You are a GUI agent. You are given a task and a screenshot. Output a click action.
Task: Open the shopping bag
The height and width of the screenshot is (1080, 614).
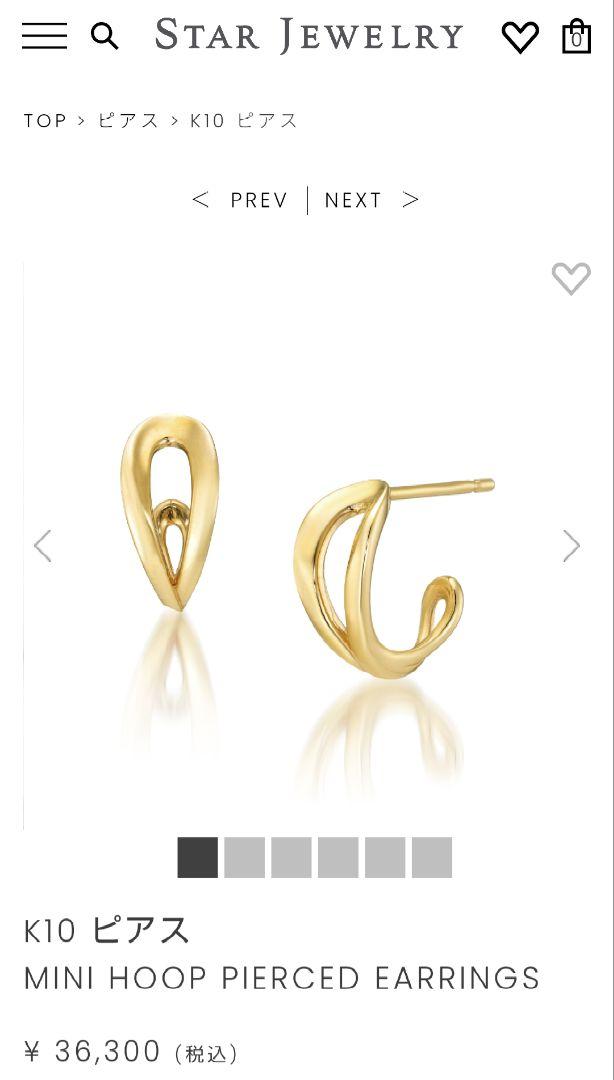coord(577,36)
